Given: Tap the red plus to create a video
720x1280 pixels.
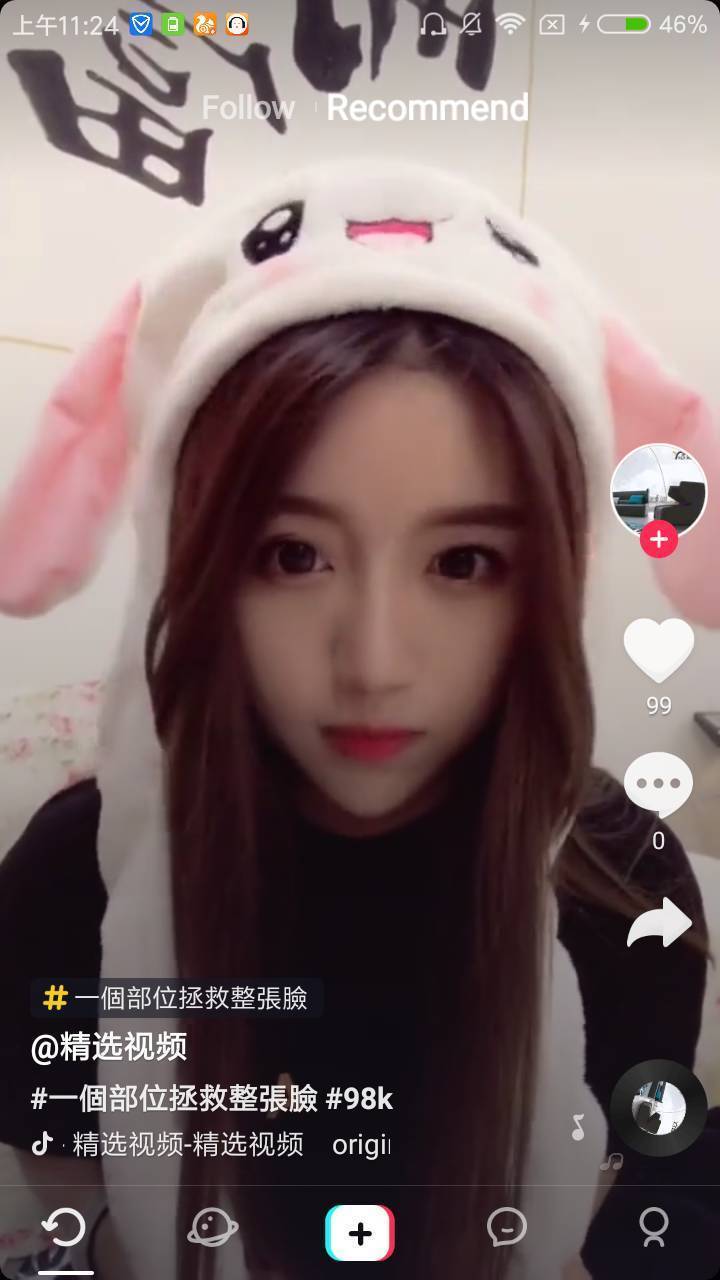Looking at the screenshot, I should click(360, 1232).
